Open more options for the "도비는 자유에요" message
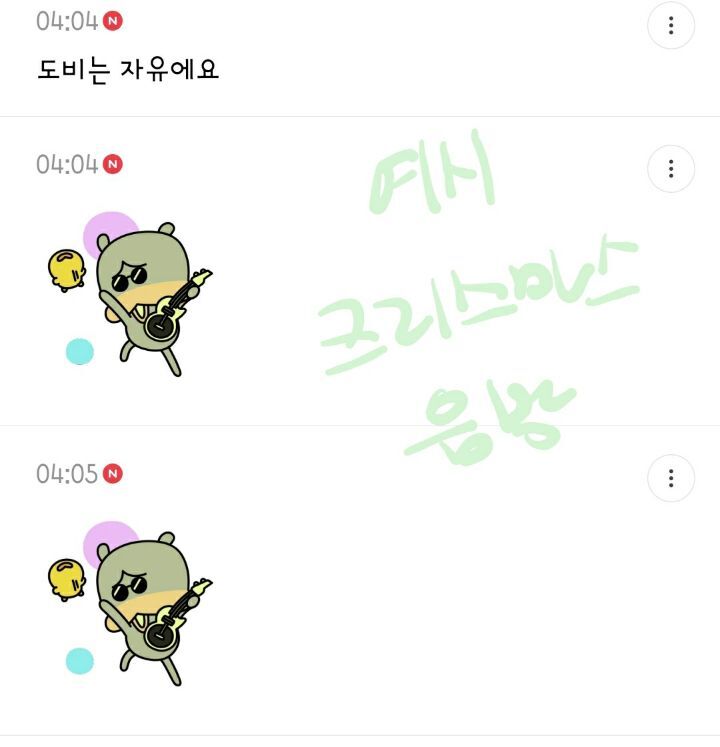This screenshot has width=720, height=747. click(x=671, y=26)
